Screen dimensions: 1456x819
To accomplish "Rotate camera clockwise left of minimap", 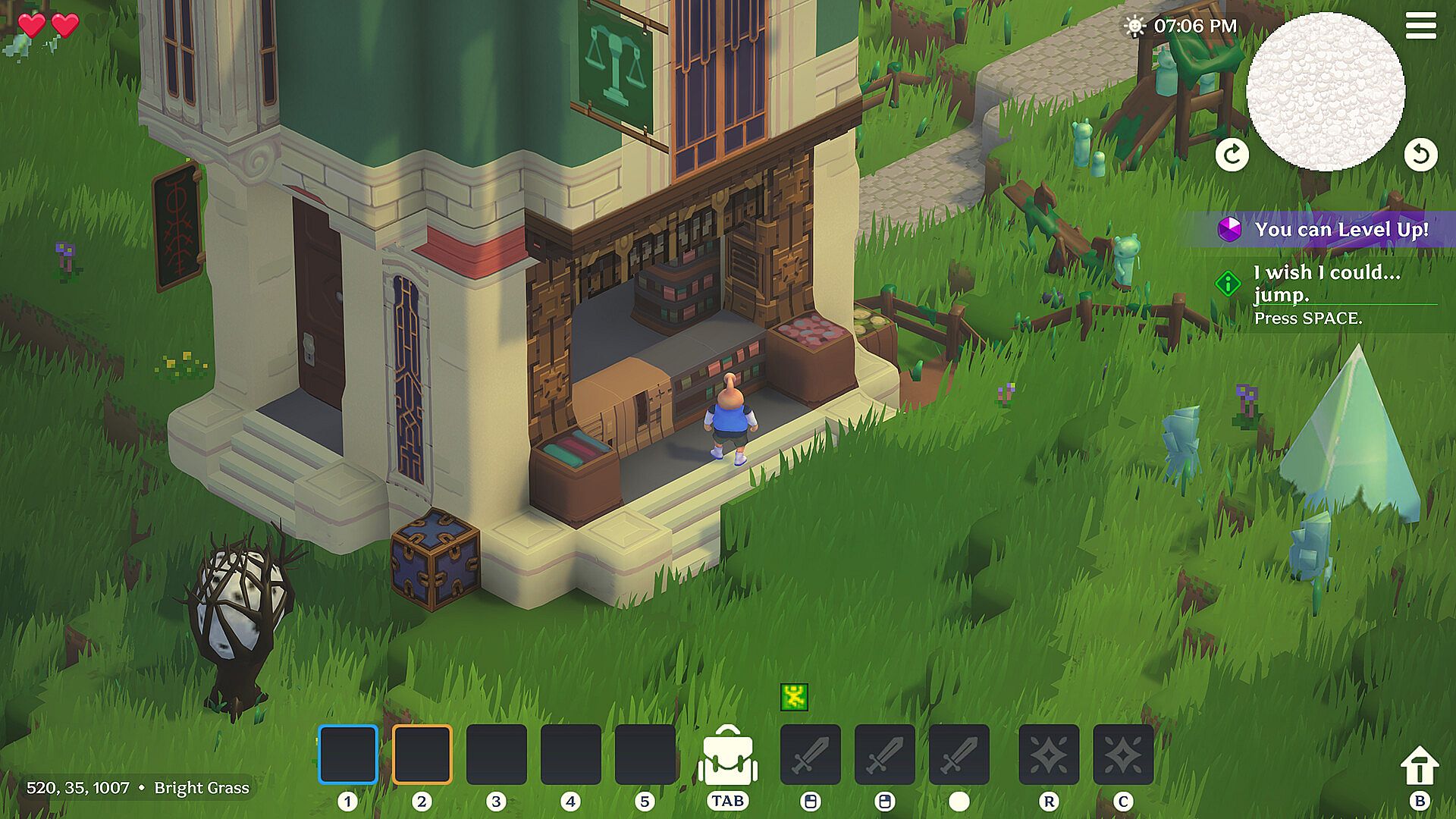I will (1232, 155).
